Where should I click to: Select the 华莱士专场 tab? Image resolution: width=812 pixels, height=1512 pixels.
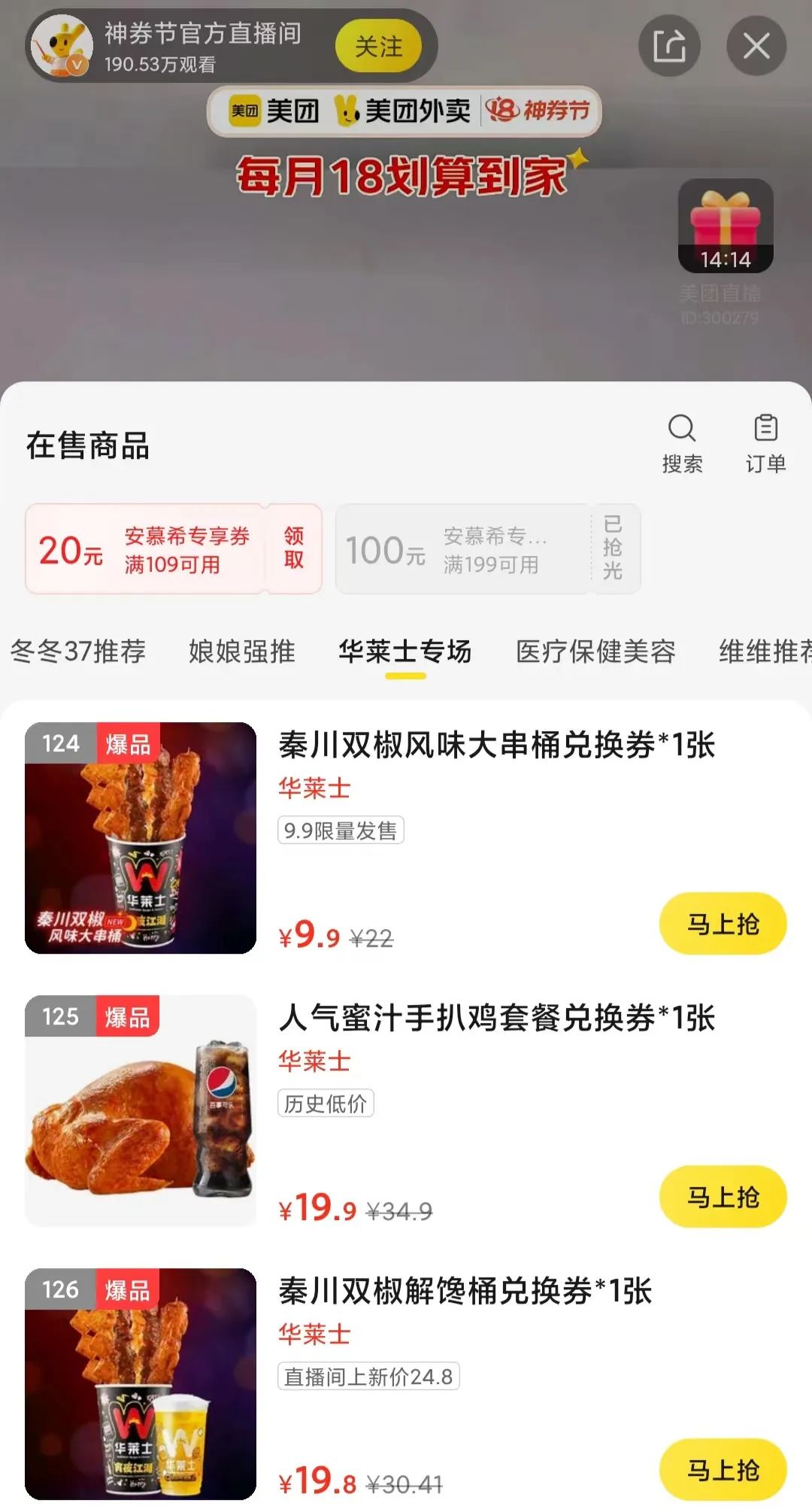[404, 651]
